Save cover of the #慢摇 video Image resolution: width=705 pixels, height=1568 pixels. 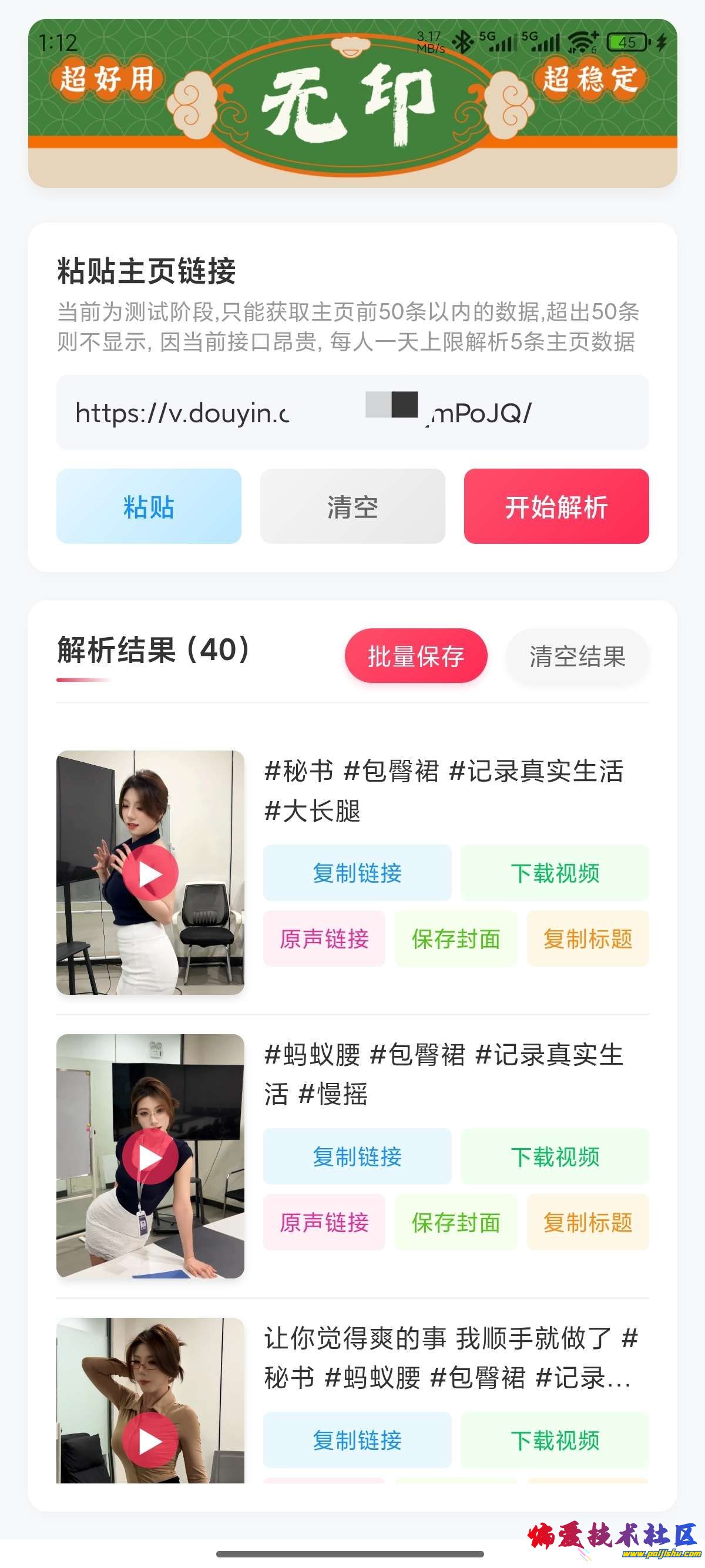[456, 1222]
